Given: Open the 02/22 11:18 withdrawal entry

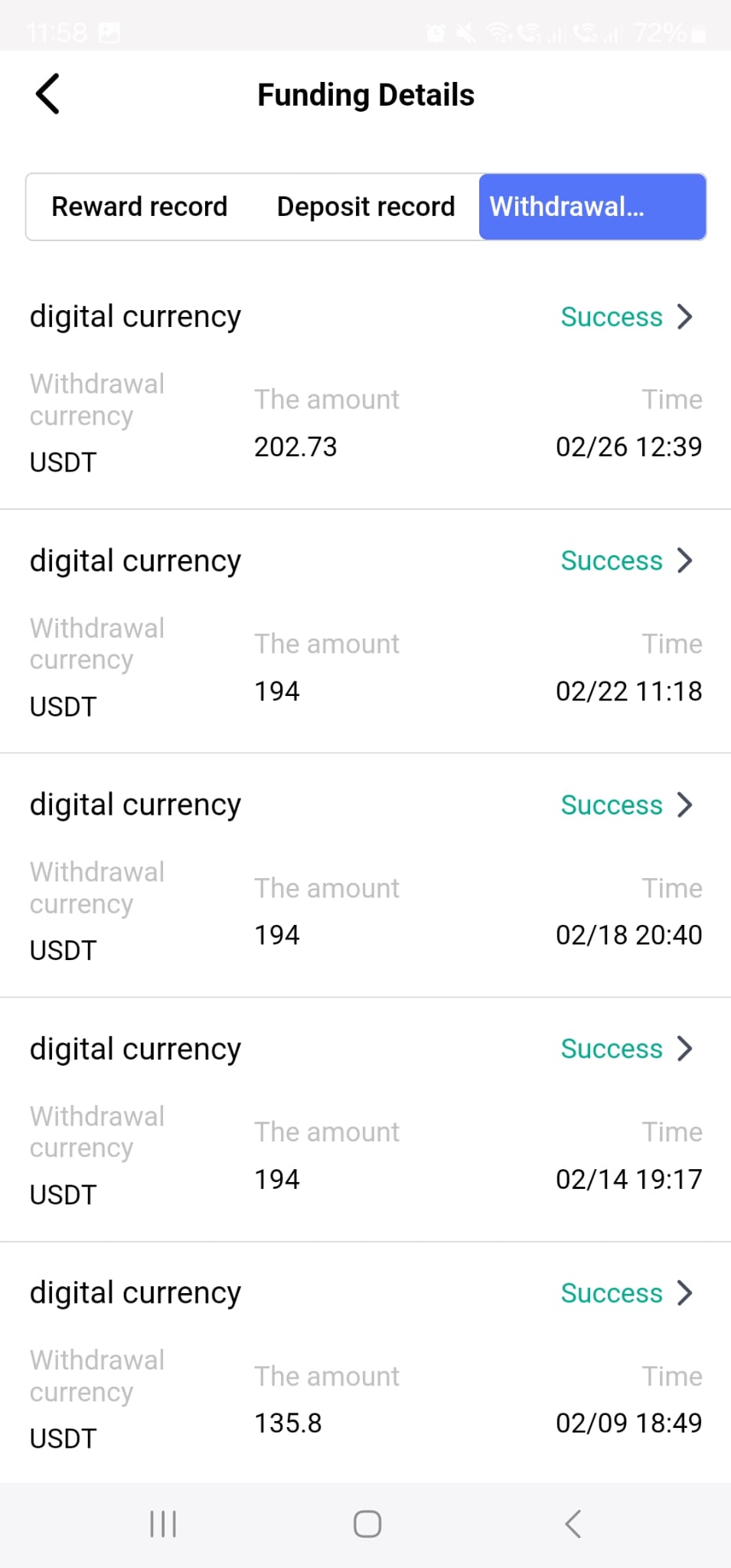Looking at the screenshot, I should pos(365,632).
